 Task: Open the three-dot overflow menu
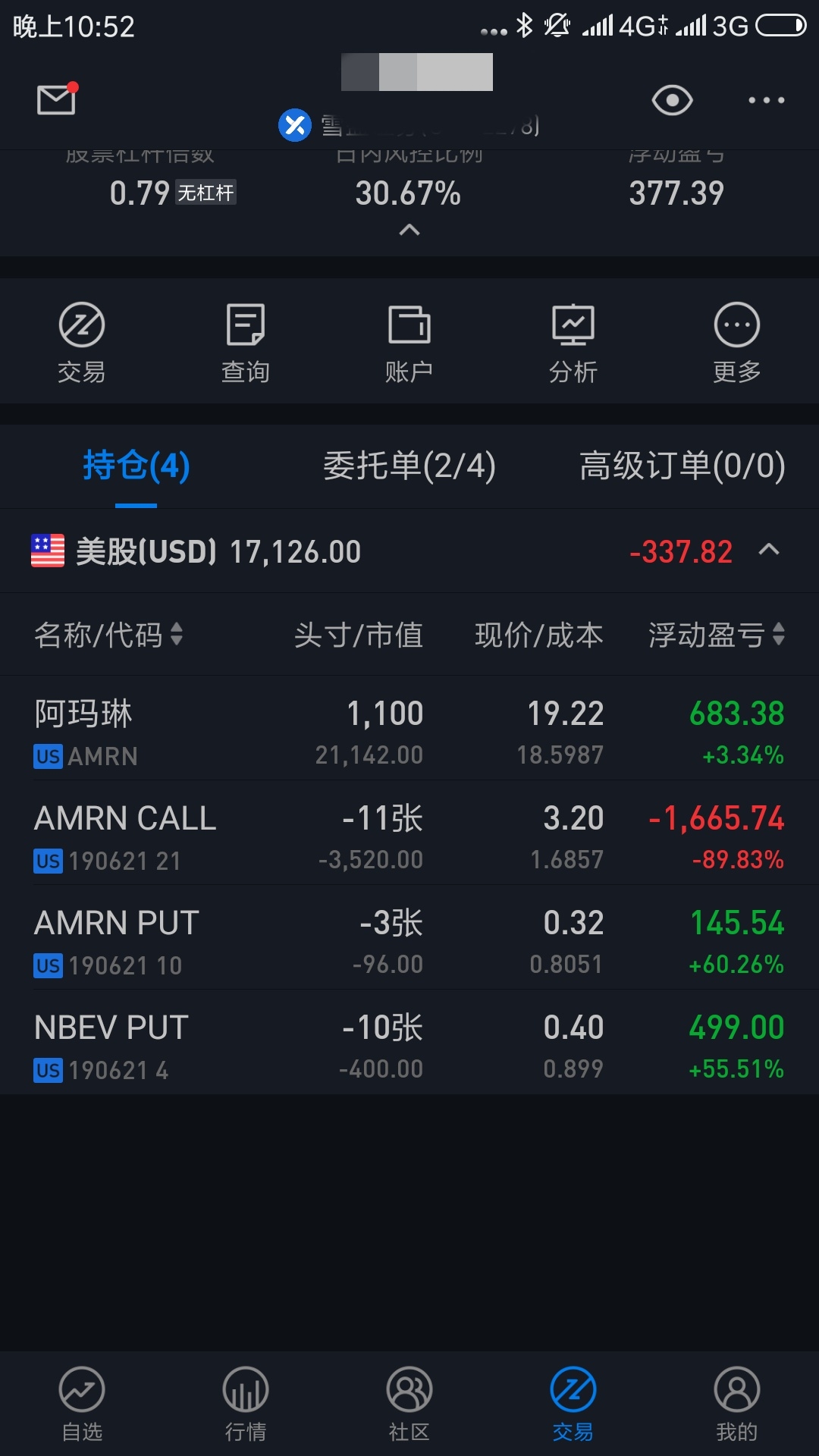[766, 100]
